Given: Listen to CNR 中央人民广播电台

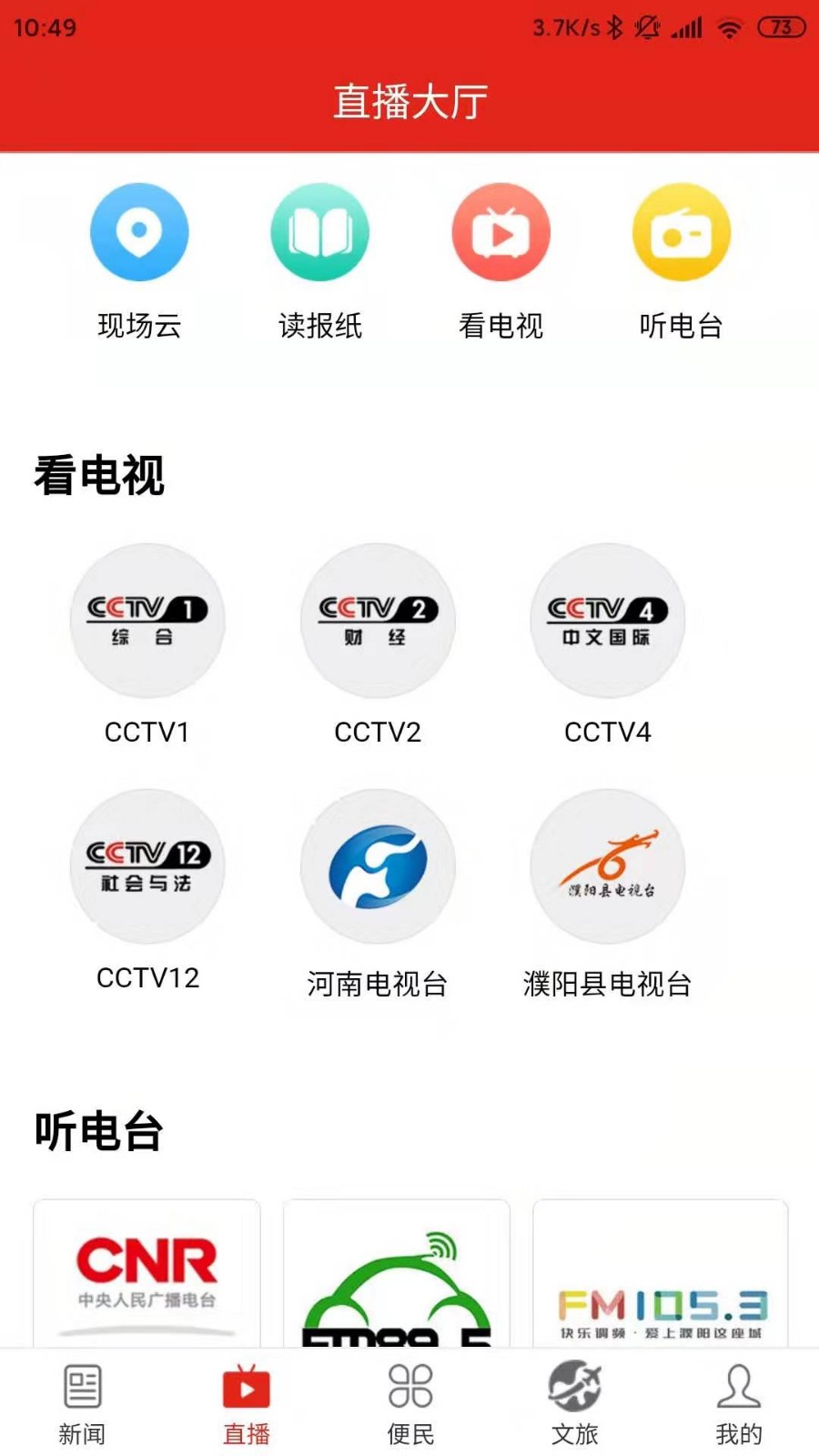Looking at the screenshot, I should pos(147,1274).
